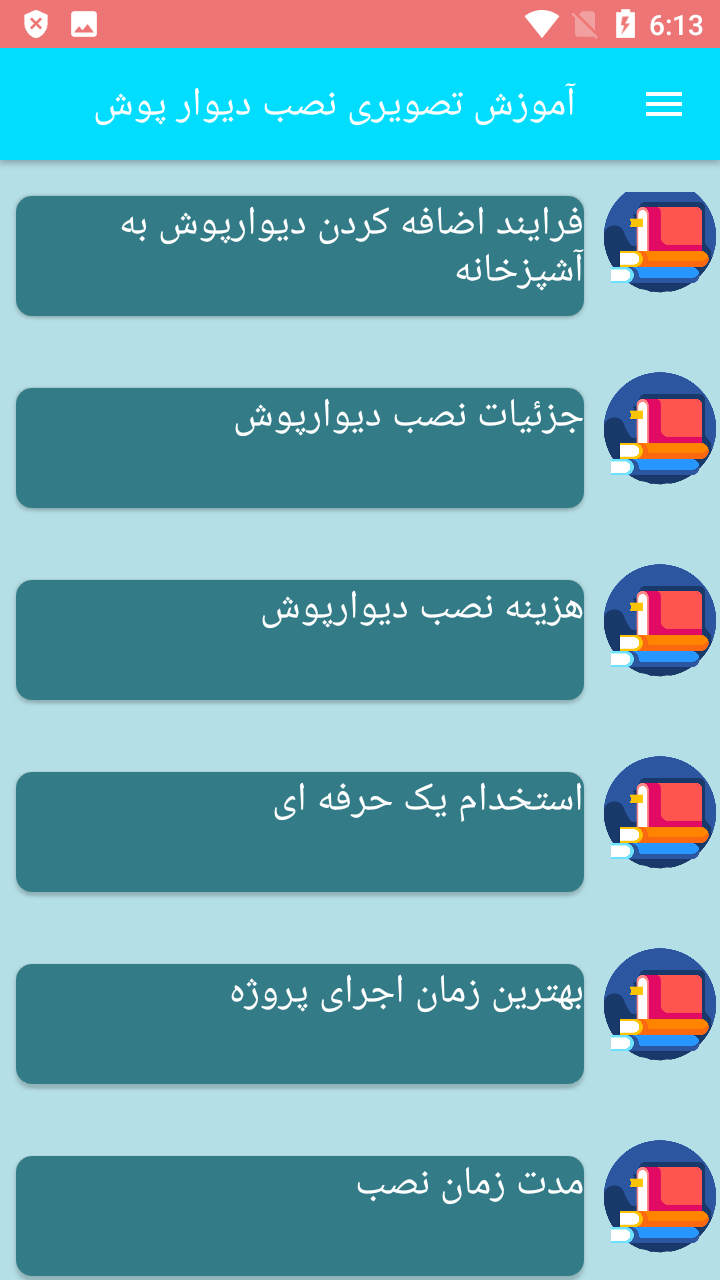Open 'مدت زمان نصب' item
Viewport: 720px width, 1280px height.
pos(300,1214)
